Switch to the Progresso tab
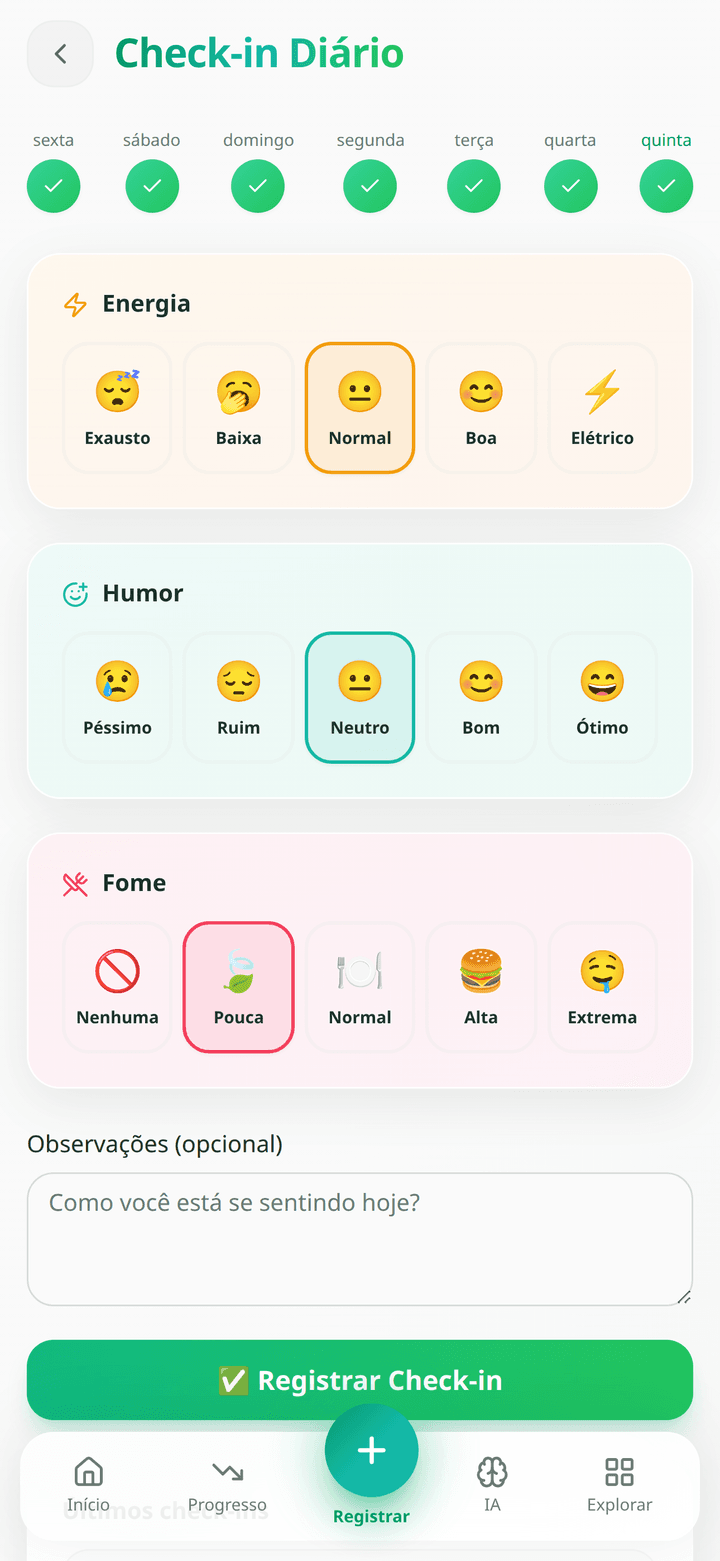The height and width of the screenshot is (1561, 720). tap(227, 1485)
